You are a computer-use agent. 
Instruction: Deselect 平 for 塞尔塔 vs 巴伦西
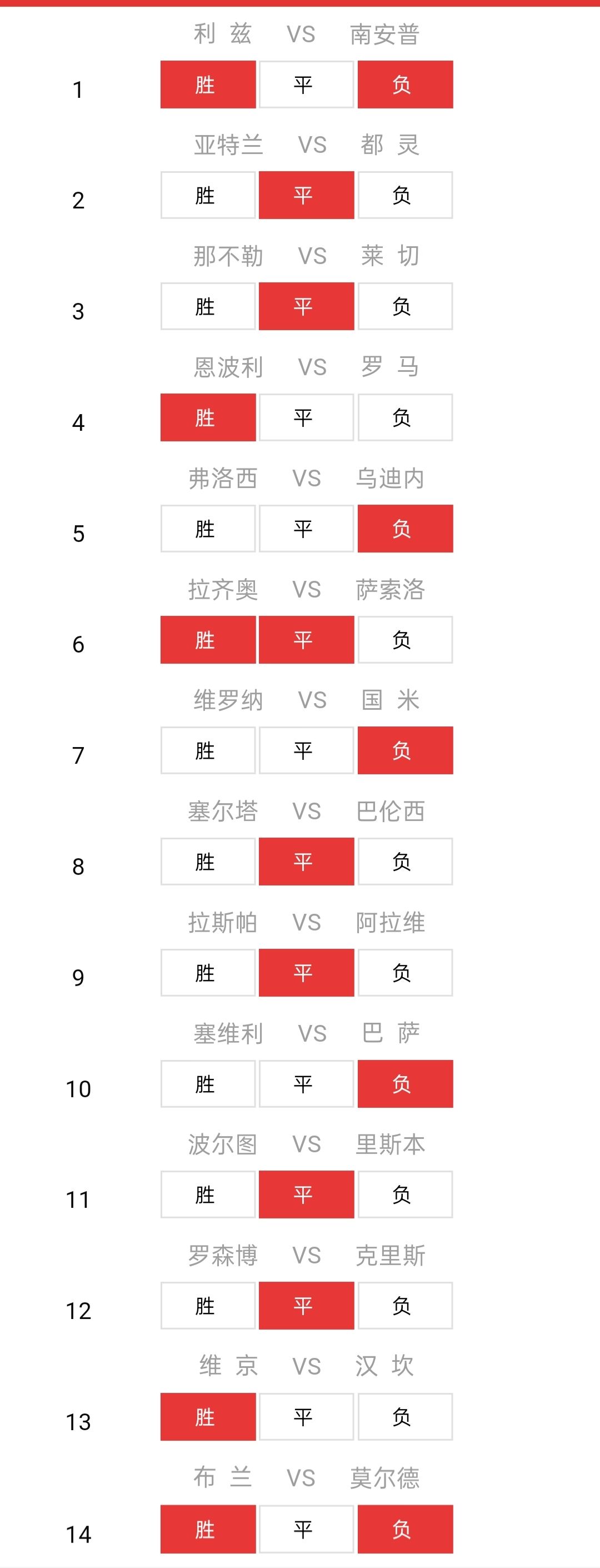point(306,862)
